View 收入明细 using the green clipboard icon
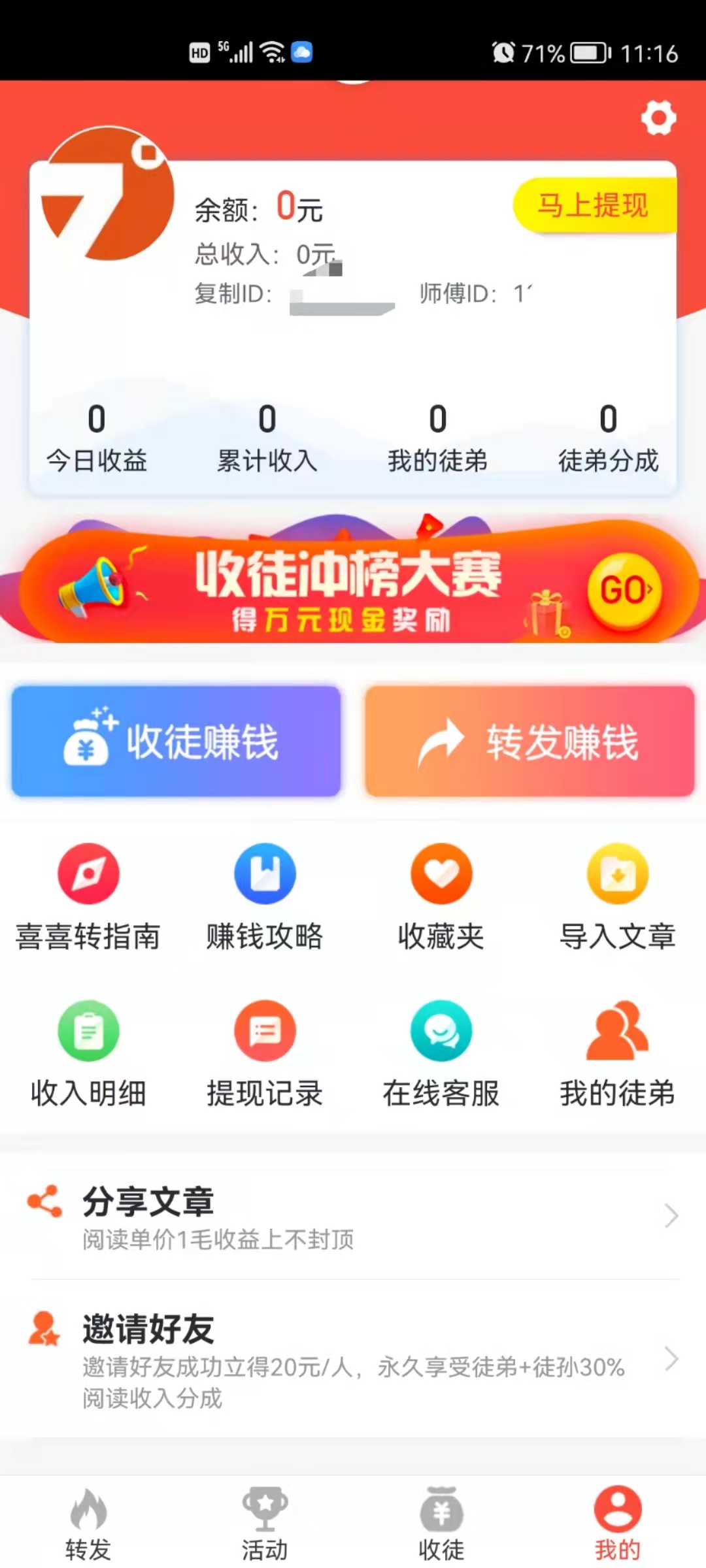 [88, 1031]
